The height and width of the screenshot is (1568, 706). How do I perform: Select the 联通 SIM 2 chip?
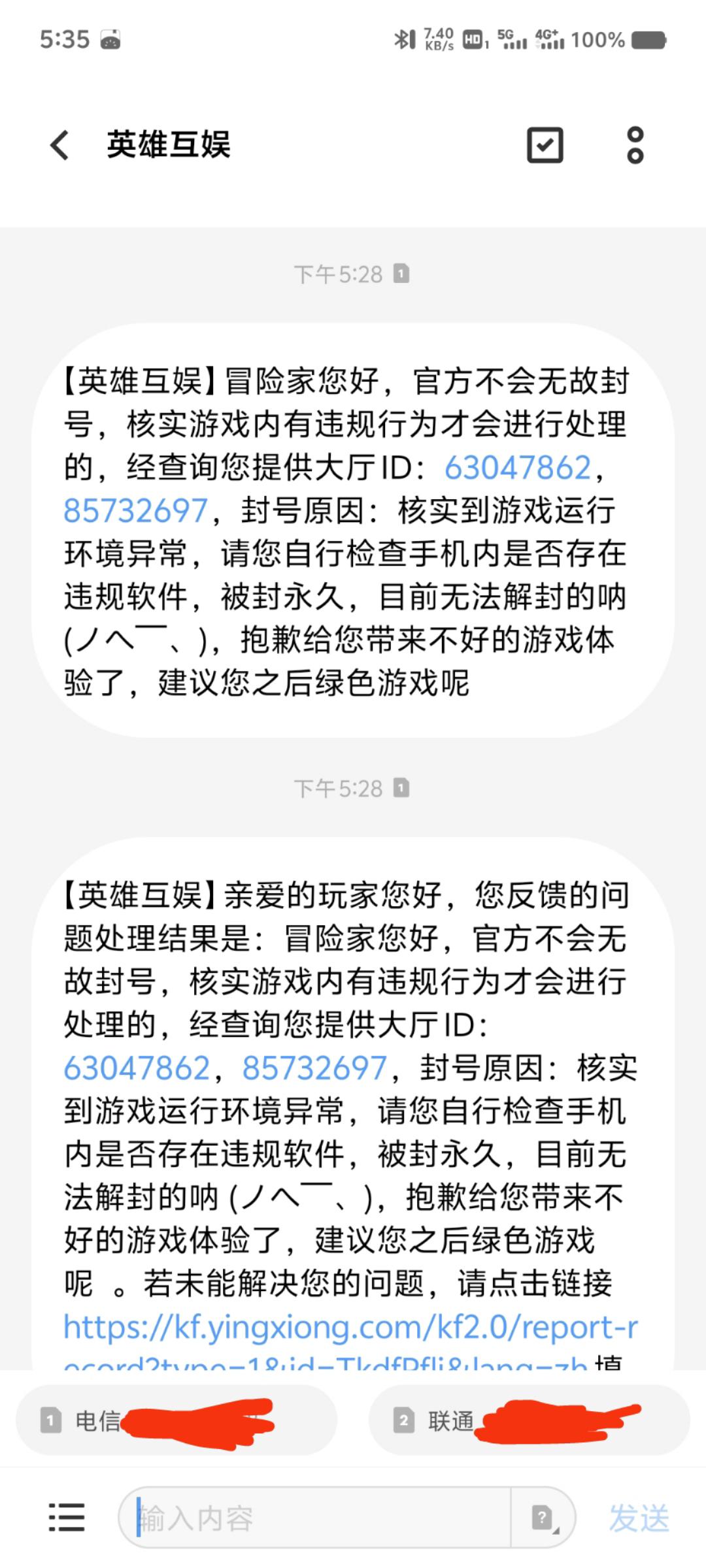tap(529, 1420)
